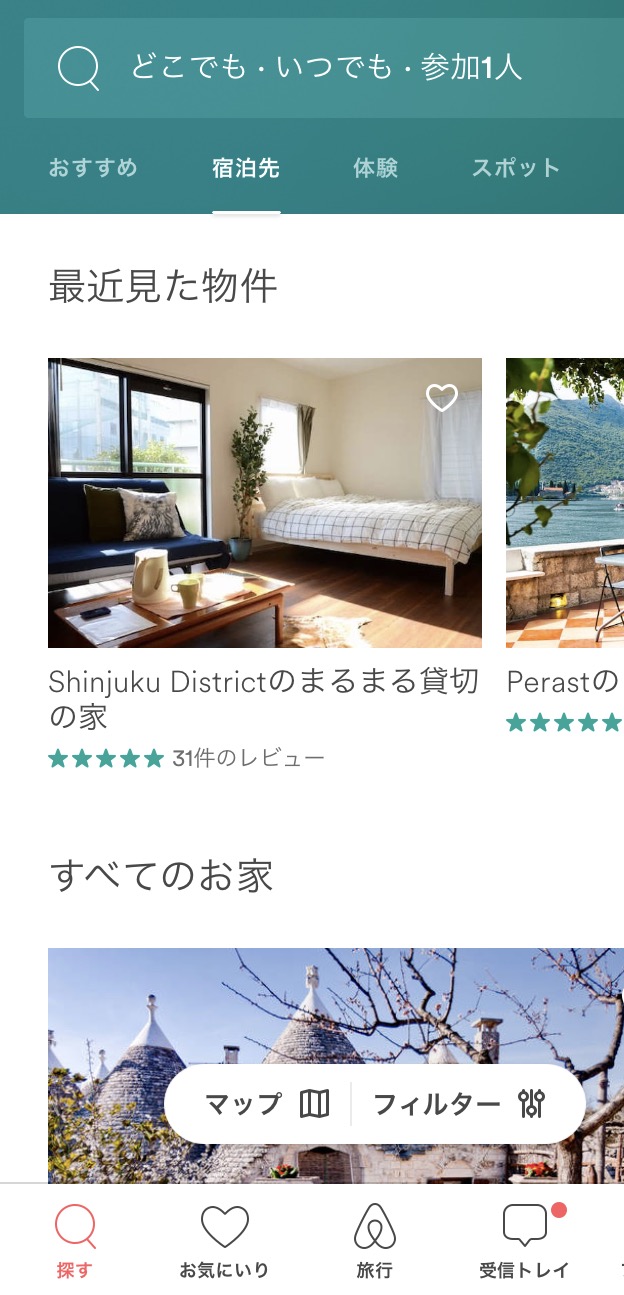Switch to the おすすめ tab
Image resolution: width=624 pixels, height=1295 pixels.
pos(93,168)
